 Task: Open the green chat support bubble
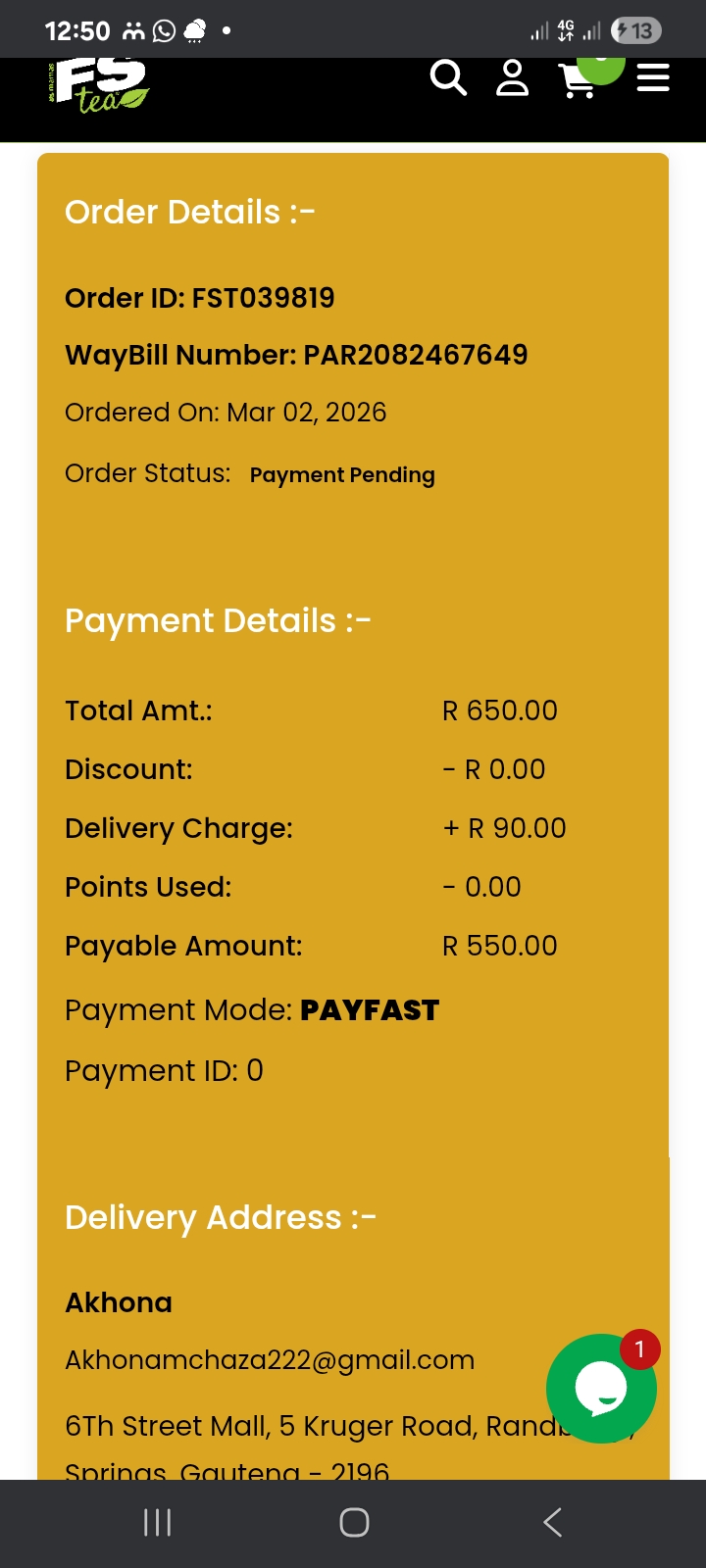(x=601, y=1389)
